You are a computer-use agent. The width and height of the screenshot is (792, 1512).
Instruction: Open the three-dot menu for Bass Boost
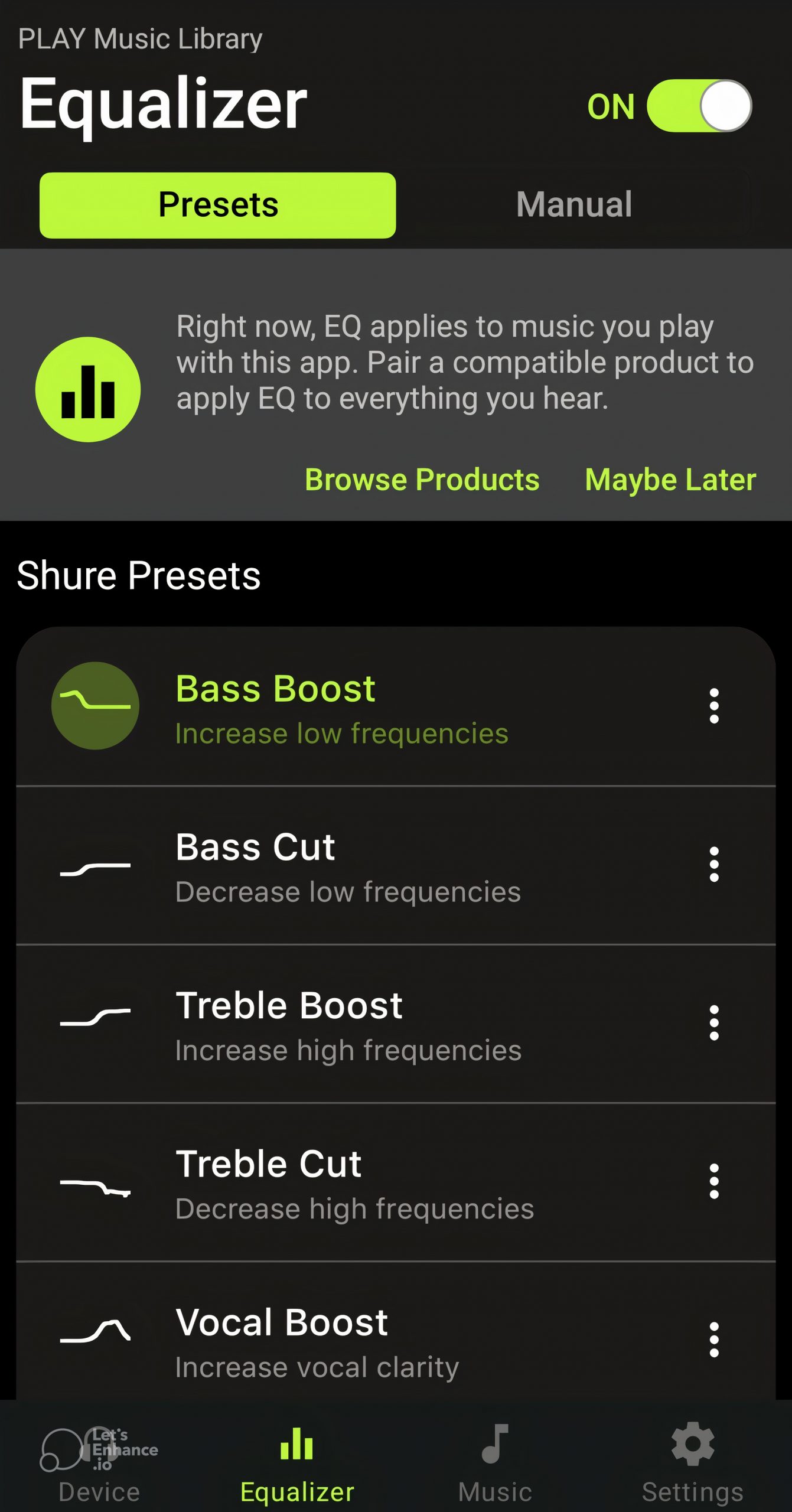tap(714, 706)
